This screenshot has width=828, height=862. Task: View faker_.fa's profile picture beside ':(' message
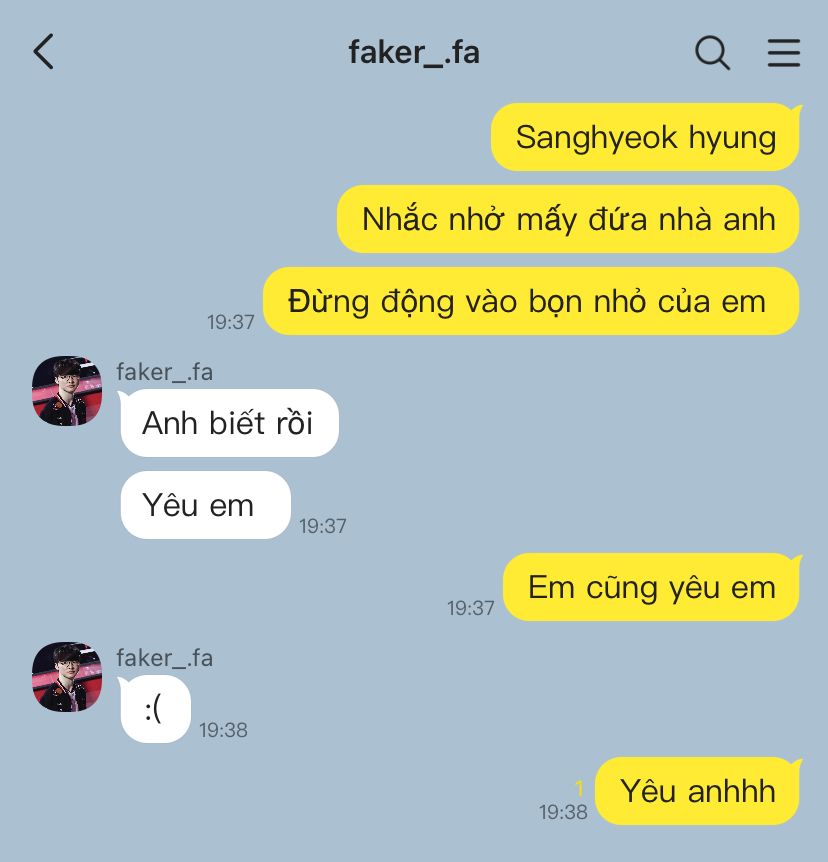point(67,677)
